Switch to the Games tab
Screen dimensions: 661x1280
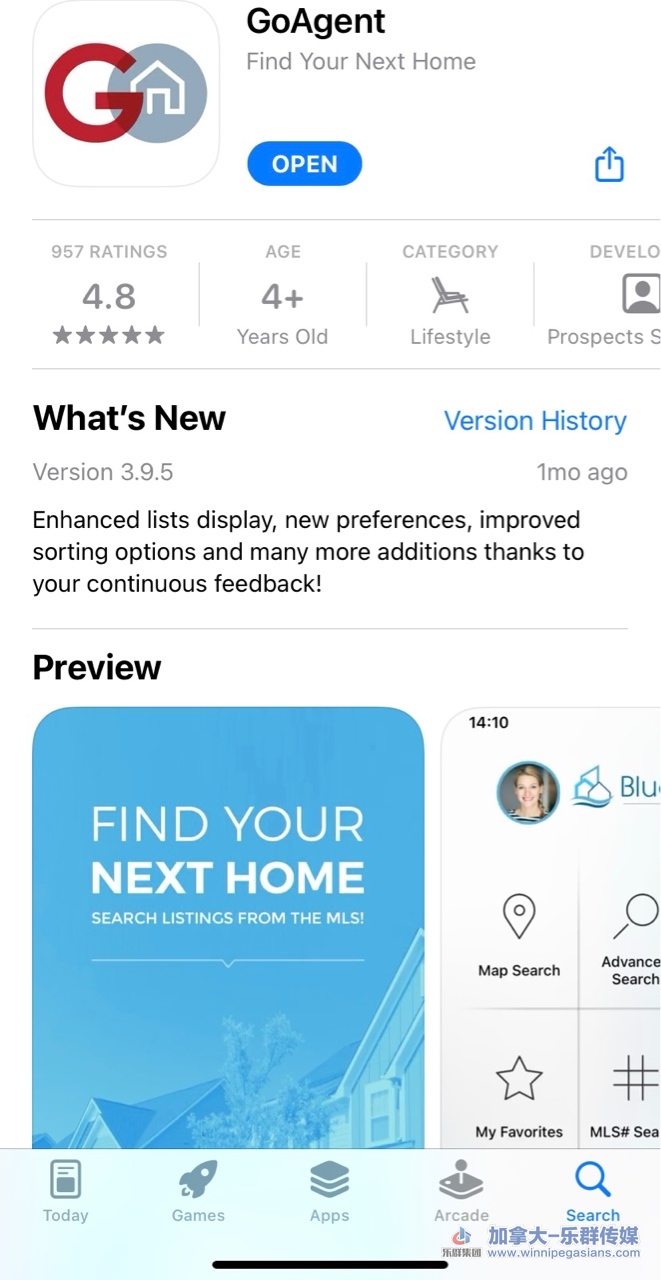coord(198,1192)
